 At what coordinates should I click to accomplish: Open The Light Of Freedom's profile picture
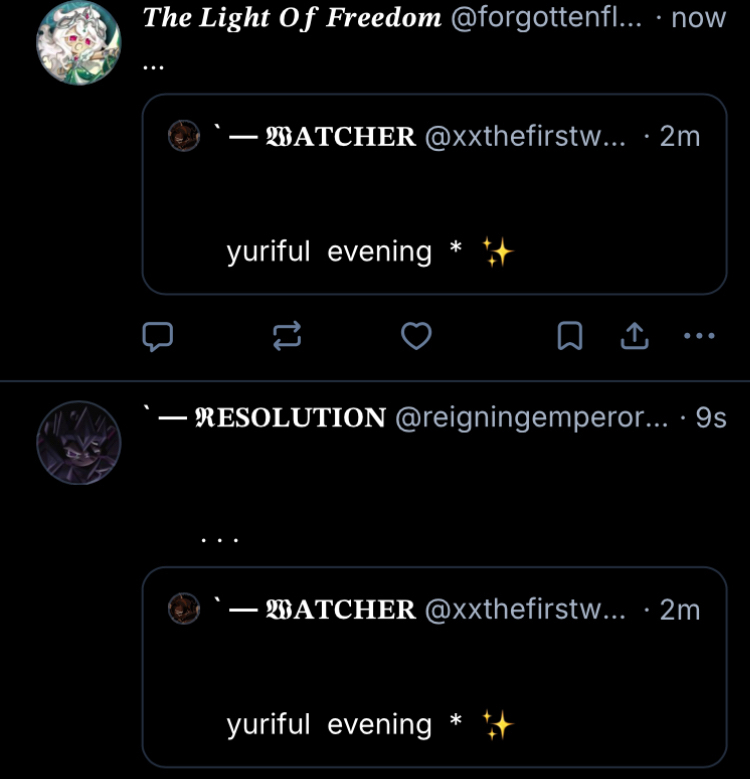pos(78,42)
